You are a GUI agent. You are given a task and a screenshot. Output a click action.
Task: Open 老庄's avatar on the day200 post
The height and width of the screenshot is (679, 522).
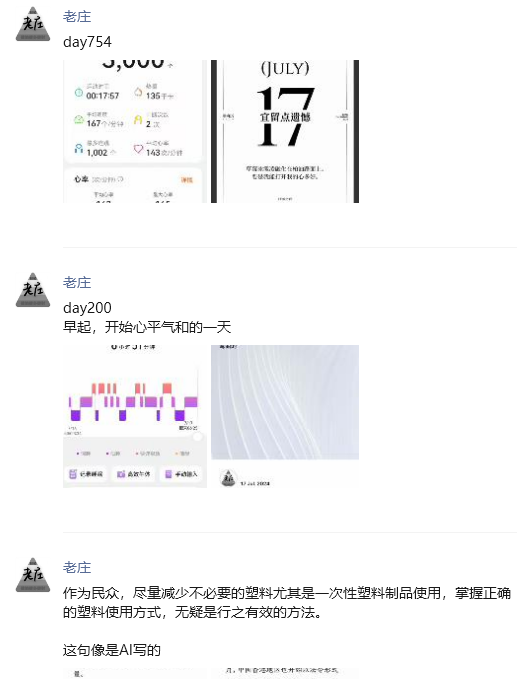[33, 290]
